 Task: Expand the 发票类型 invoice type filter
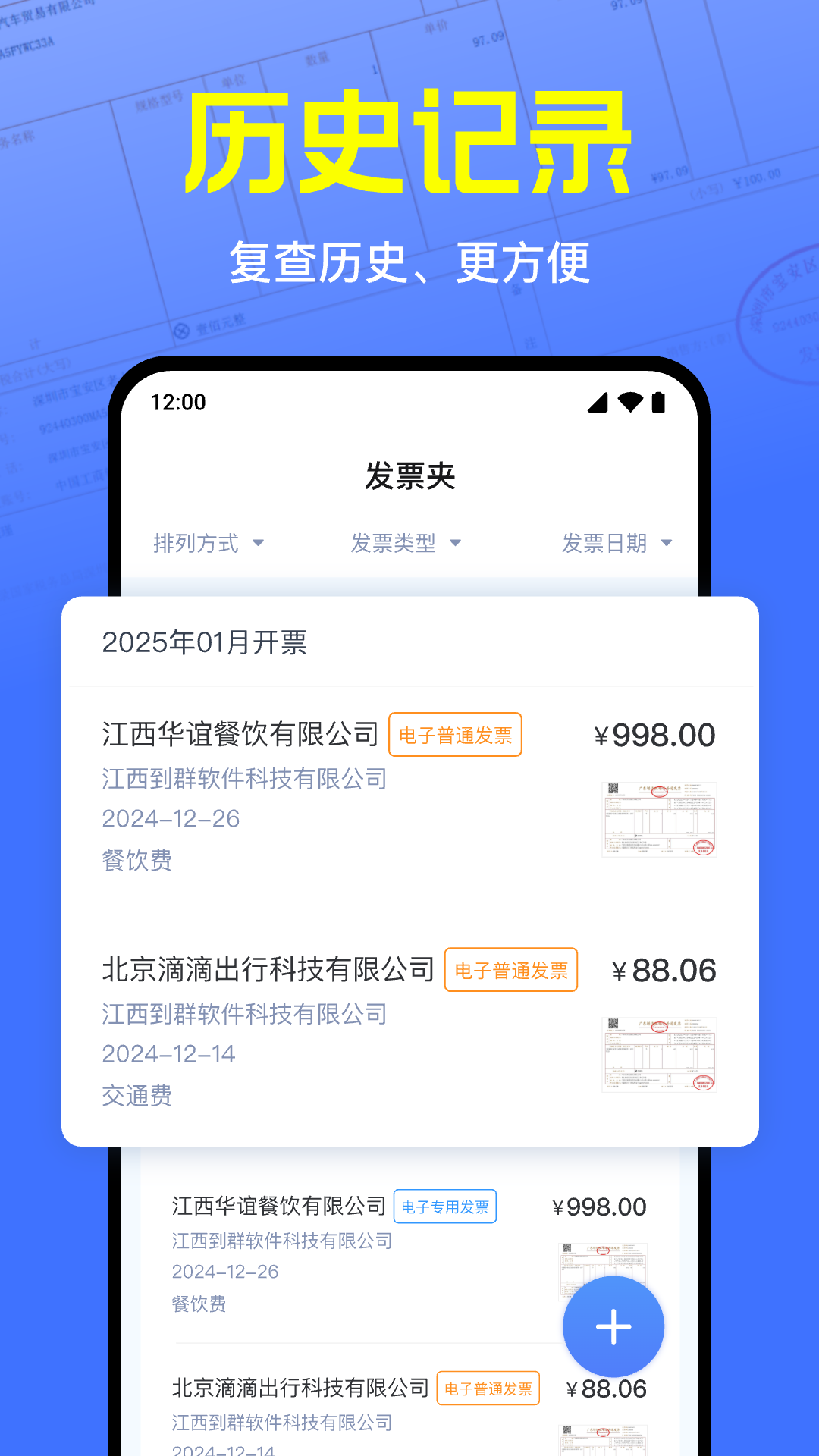[x=407, y=543]
